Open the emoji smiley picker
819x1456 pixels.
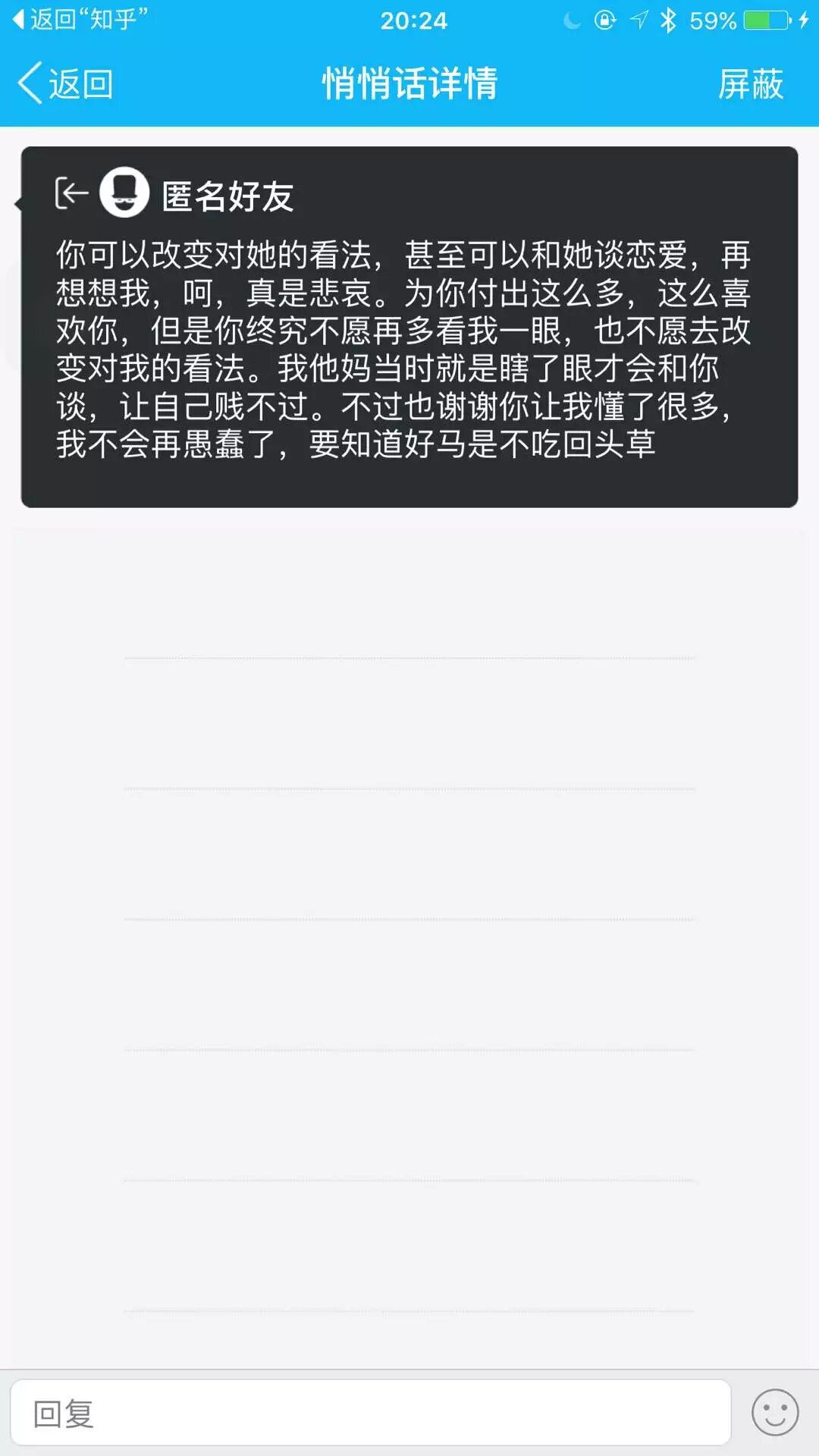tap(774, 1413)
